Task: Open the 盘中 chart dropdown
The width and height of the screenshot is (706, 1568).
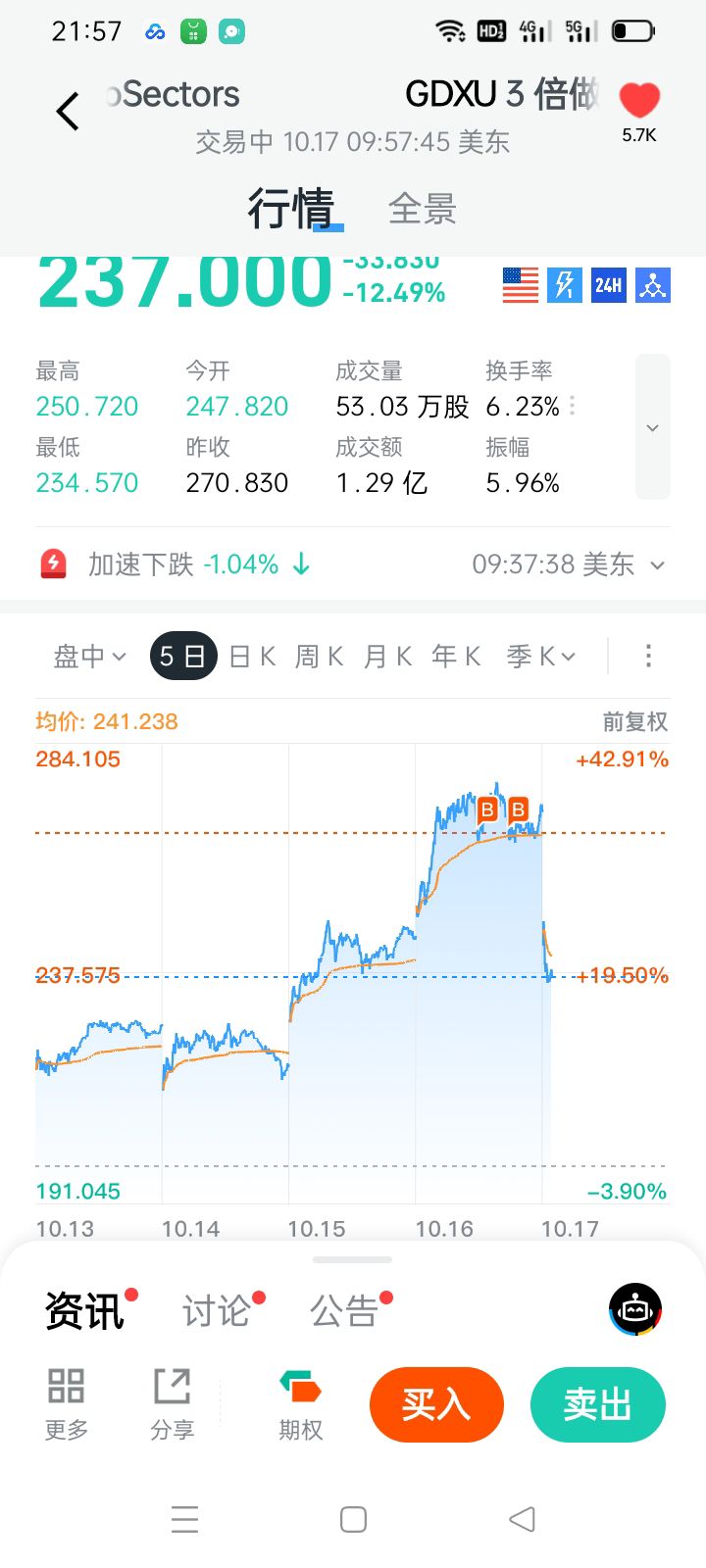Action: 90,657
